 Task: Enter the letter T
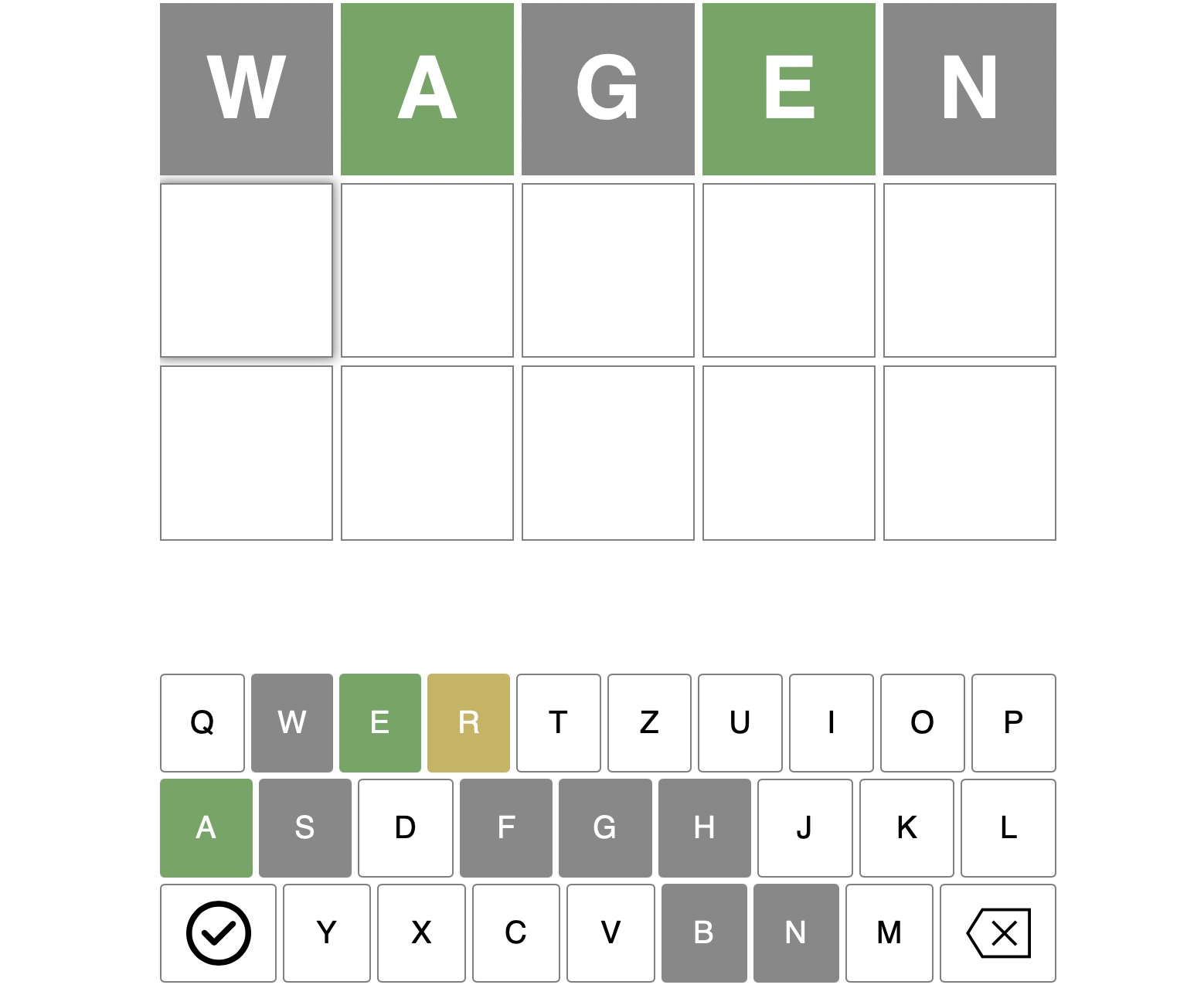tap(558, 722)
